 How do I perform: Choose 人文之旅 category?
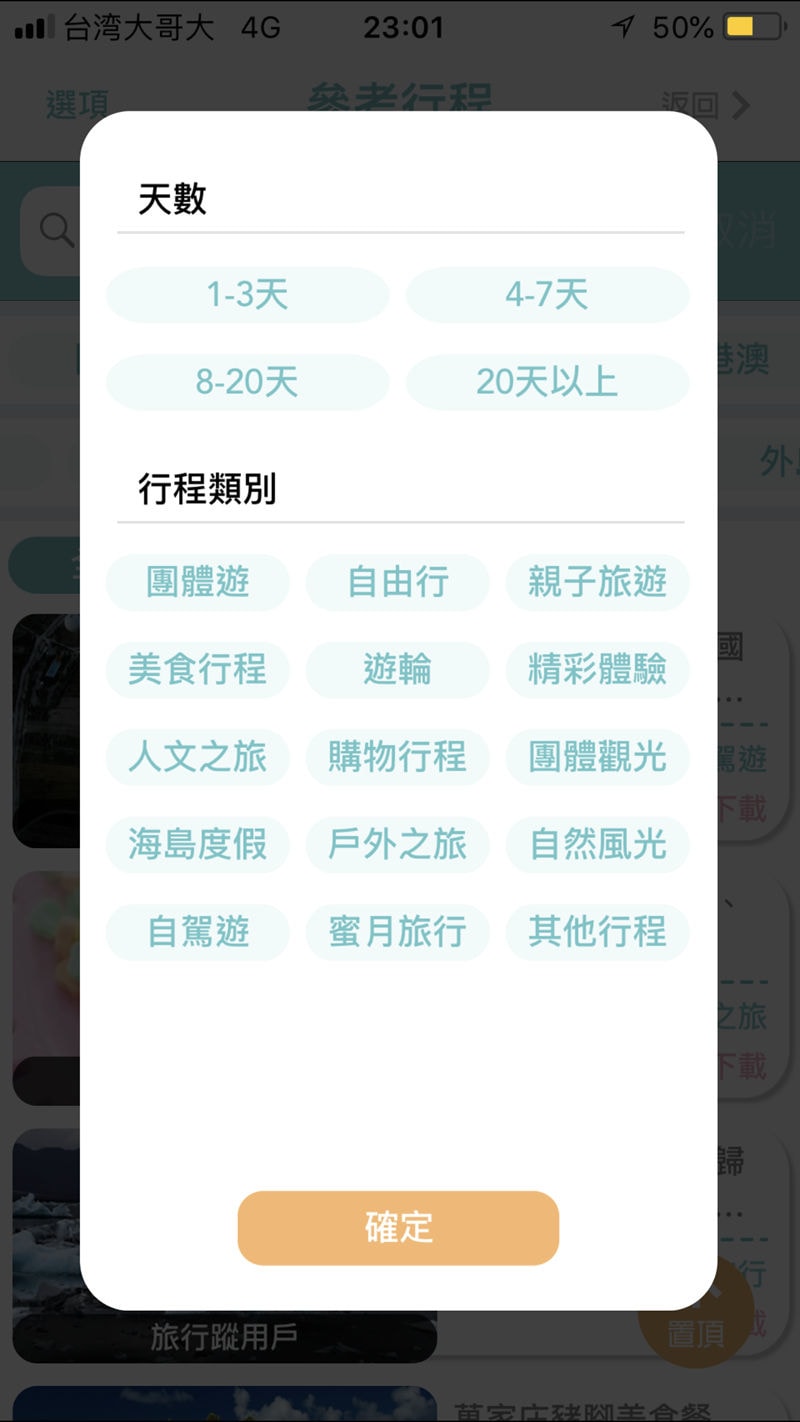click(x=198, y=757)
